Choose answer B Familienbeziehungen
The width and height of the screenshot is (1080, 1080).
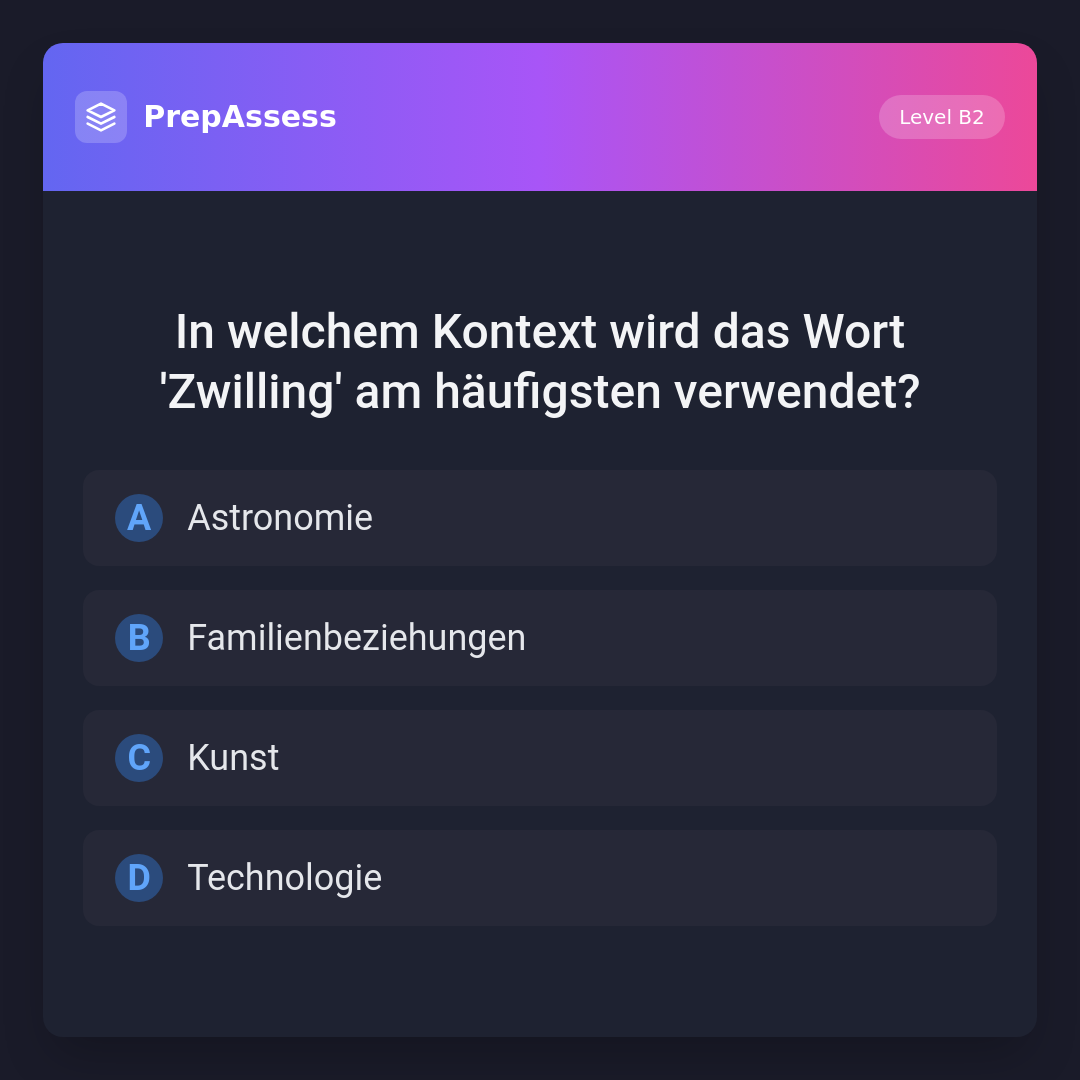click(x=540, y=638)
